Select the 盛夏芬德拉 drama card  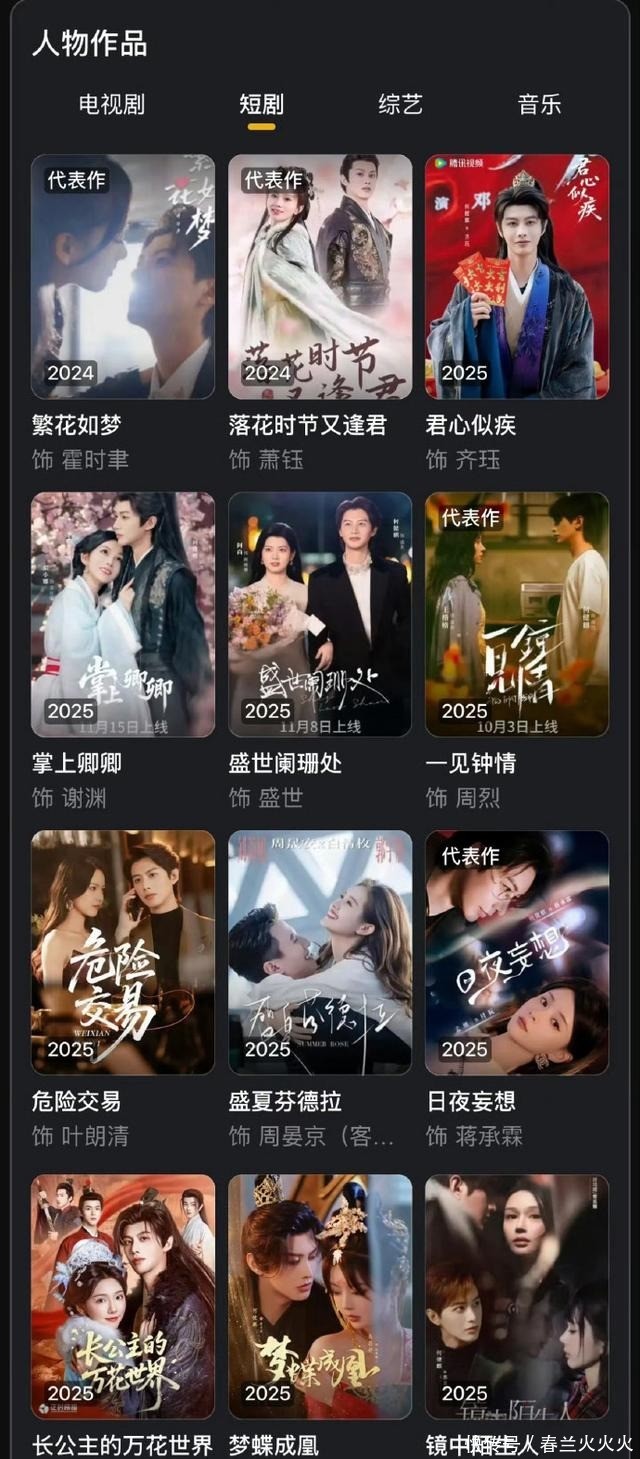tap(320, 952)
